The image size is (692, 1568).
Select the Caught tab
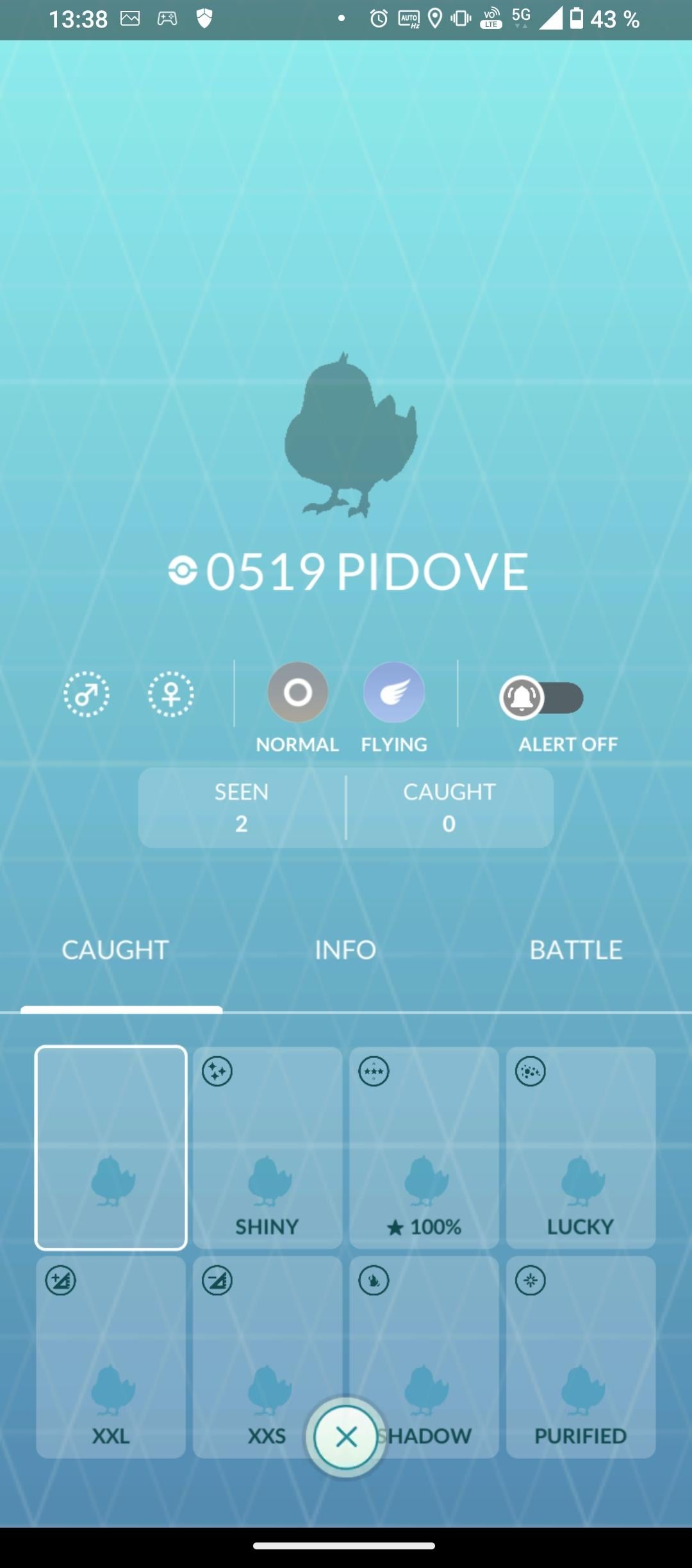tap(115, 950)
